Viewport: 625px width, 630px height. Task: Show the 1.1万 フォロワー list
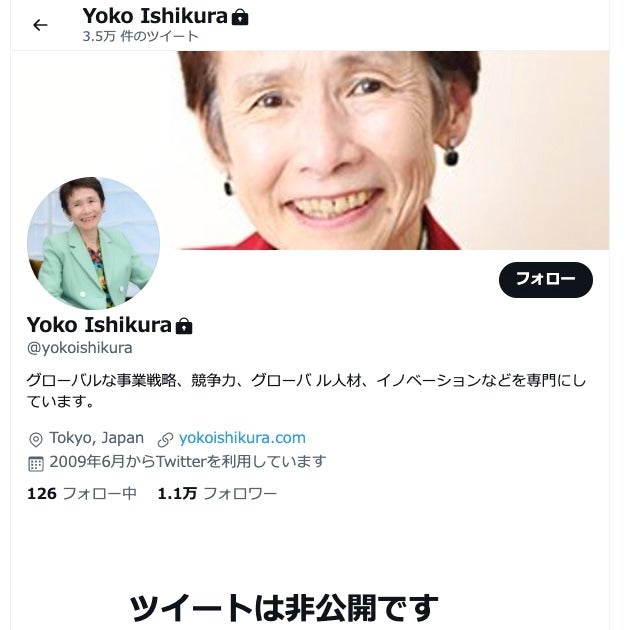(x=217, y=493)
